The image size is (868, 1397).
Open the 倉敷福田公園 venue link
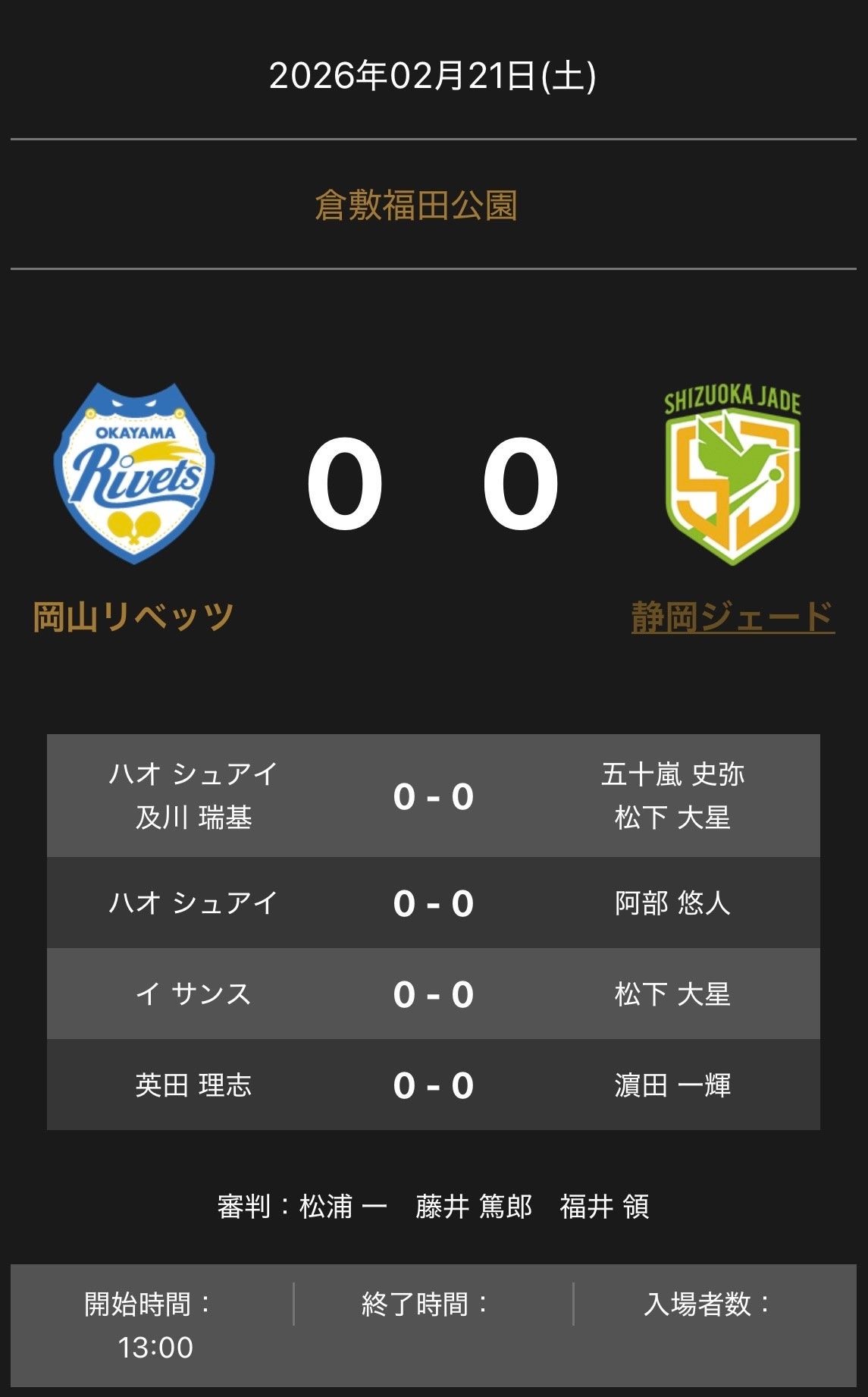point(416,206)
